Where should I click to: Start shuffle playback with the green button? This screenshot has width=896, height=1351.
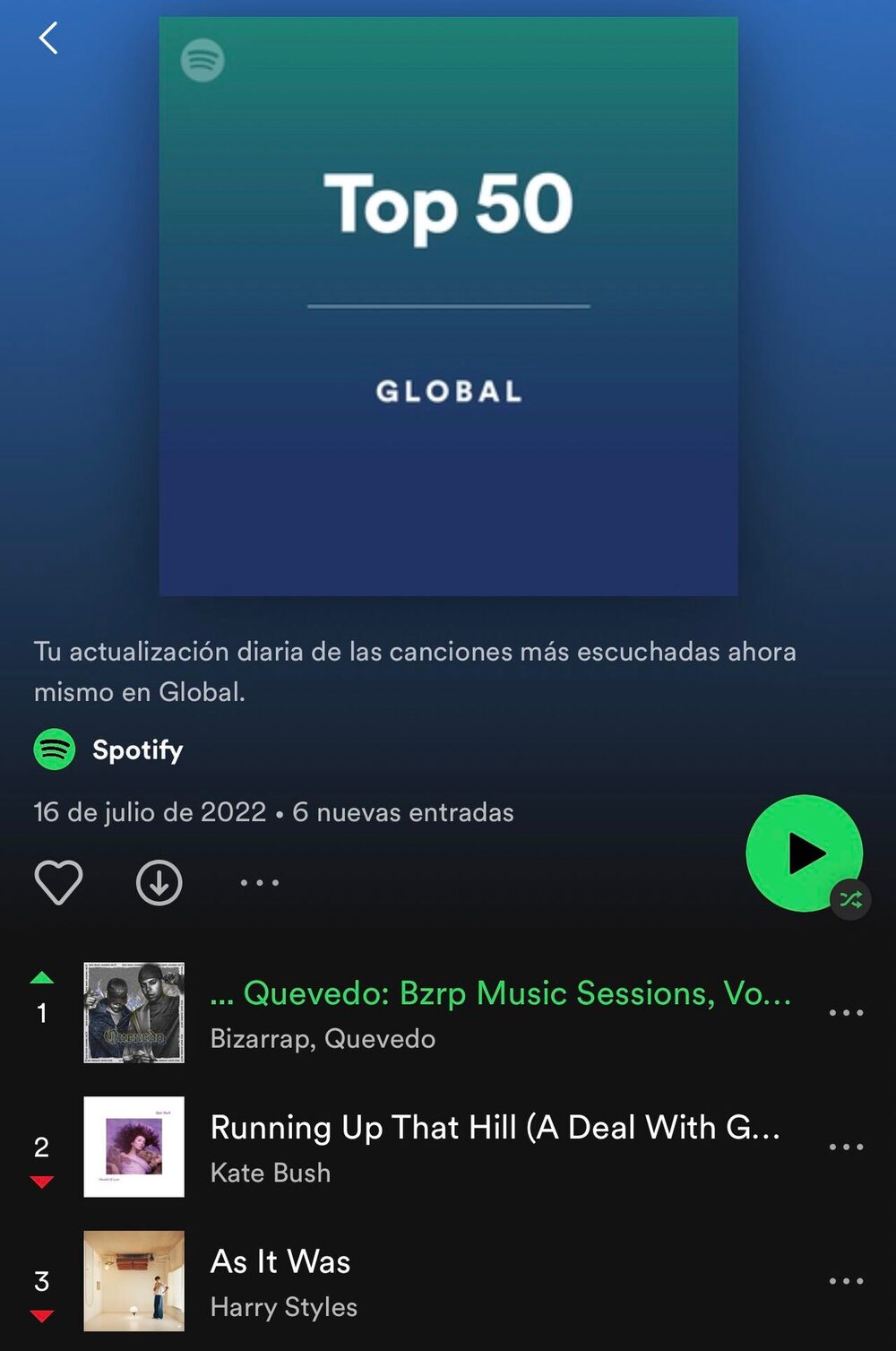pos(804,853)
